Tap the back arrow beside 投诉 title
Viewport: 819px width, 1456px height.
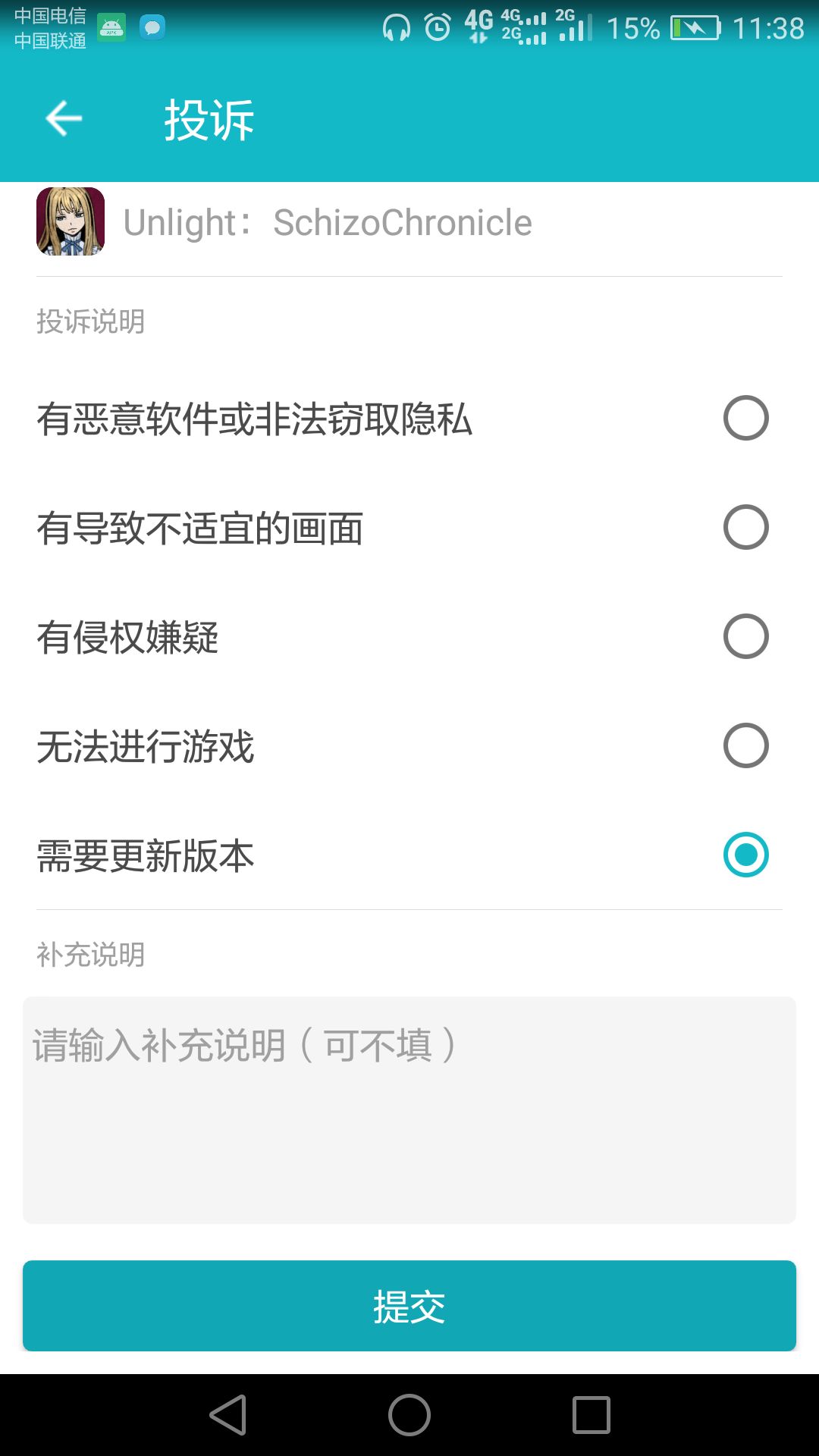coord(64,118)
